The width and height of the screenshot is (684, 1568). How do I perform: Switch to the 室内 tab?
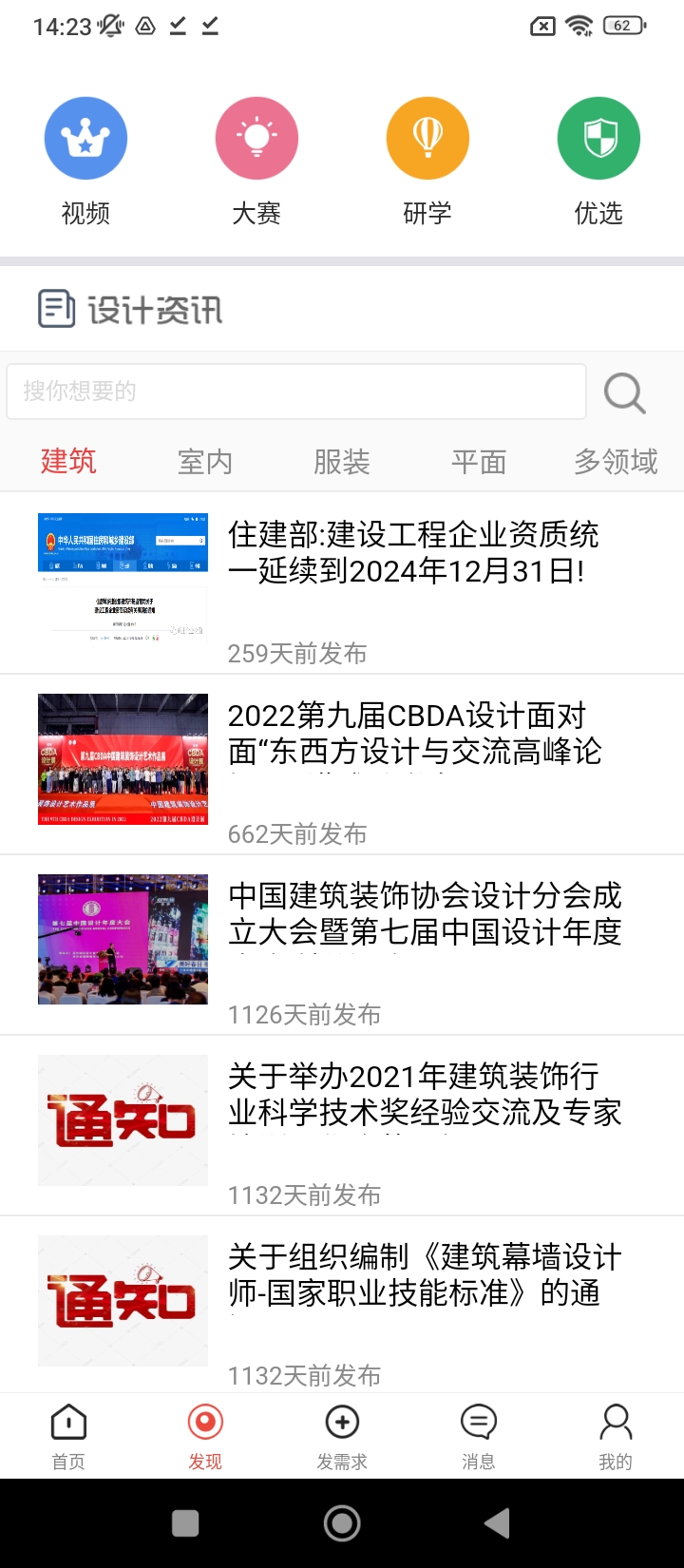[x=205, y=462]
